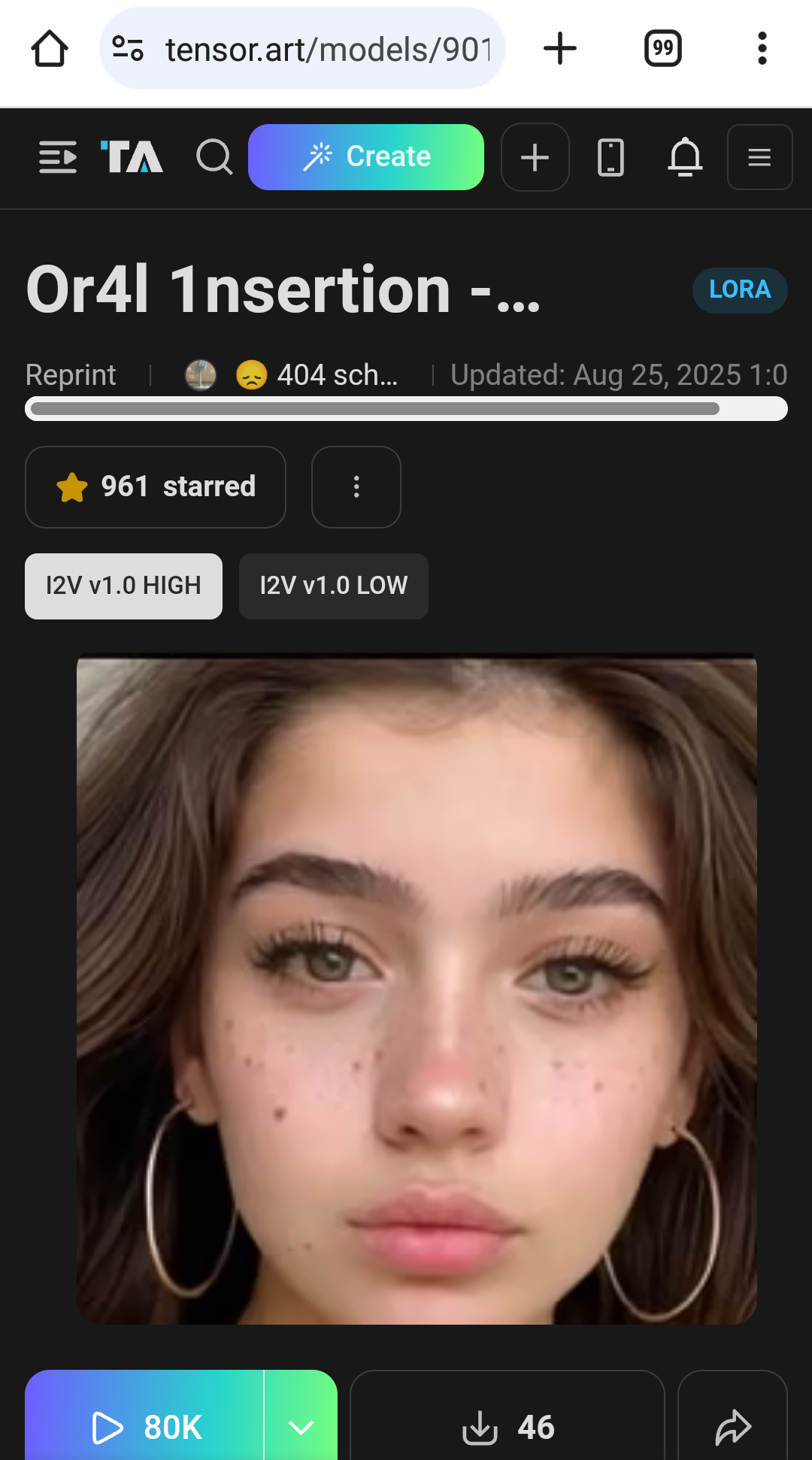This screenshot has width=812, height=1460.
Task: Download the model with 46 downloads
Action: pos(507,1426)
